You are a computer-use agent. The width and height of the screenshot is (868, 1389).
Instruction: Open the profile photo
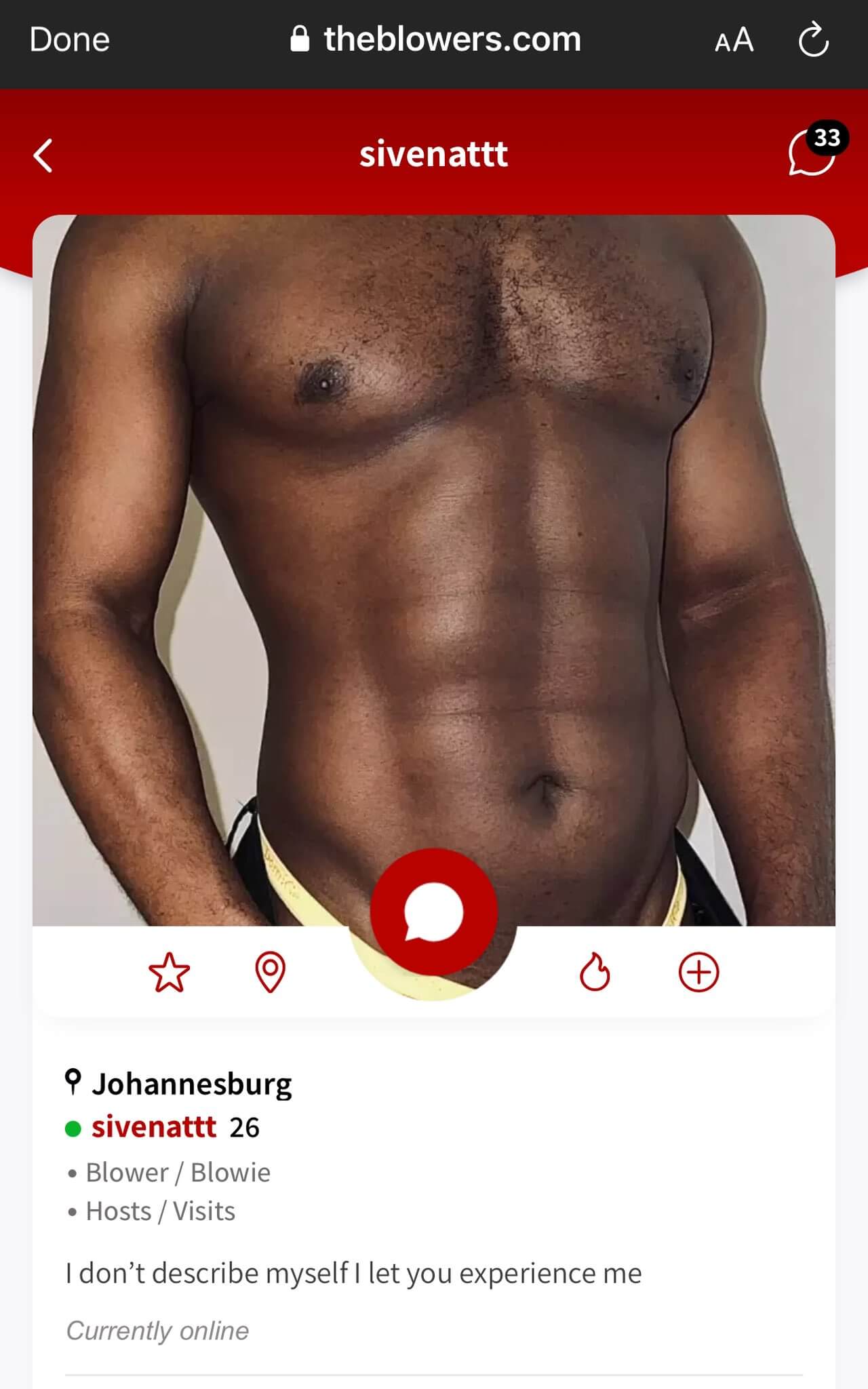[x=434, y=543]
